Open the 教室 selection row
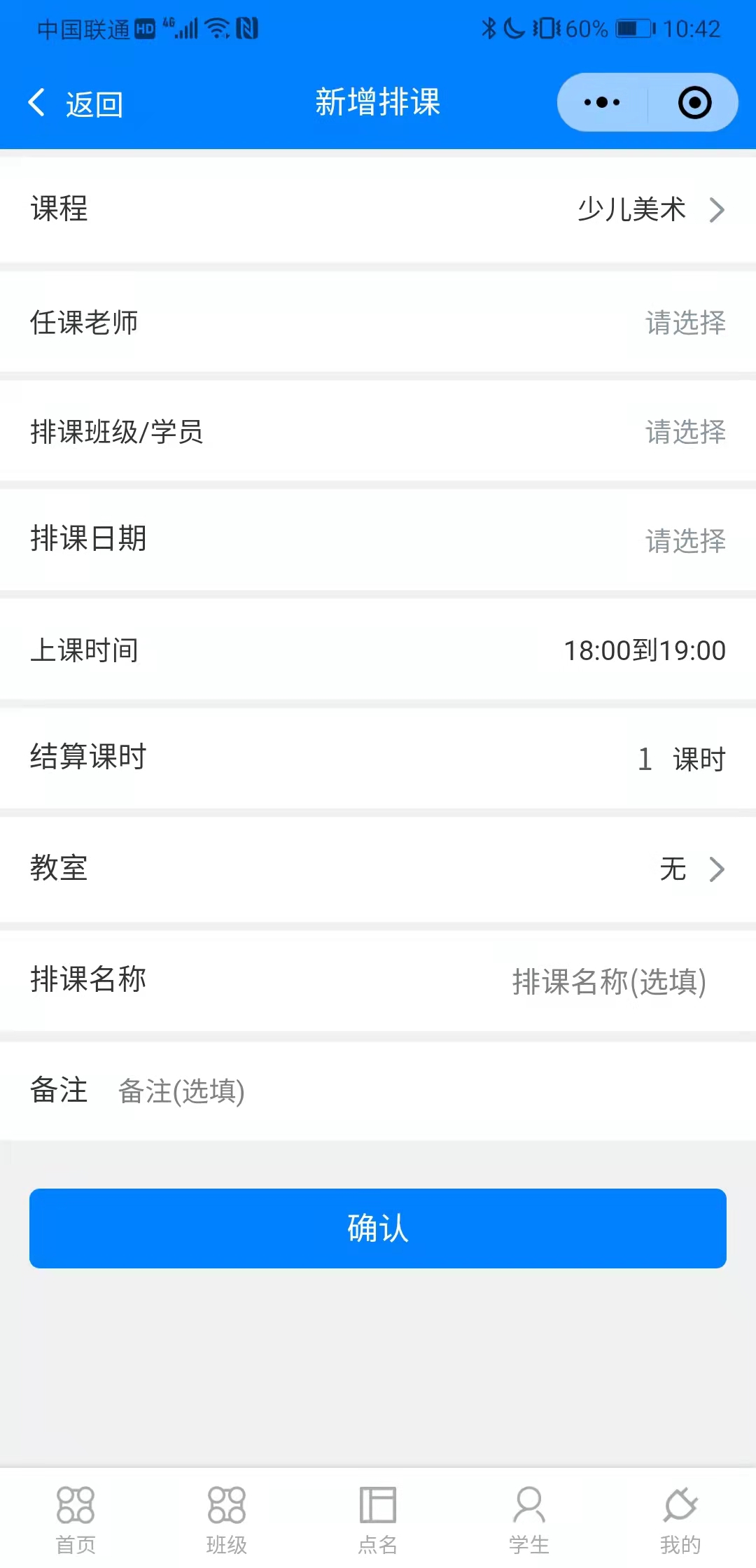The image size is (756, 1568). (378, 869)
